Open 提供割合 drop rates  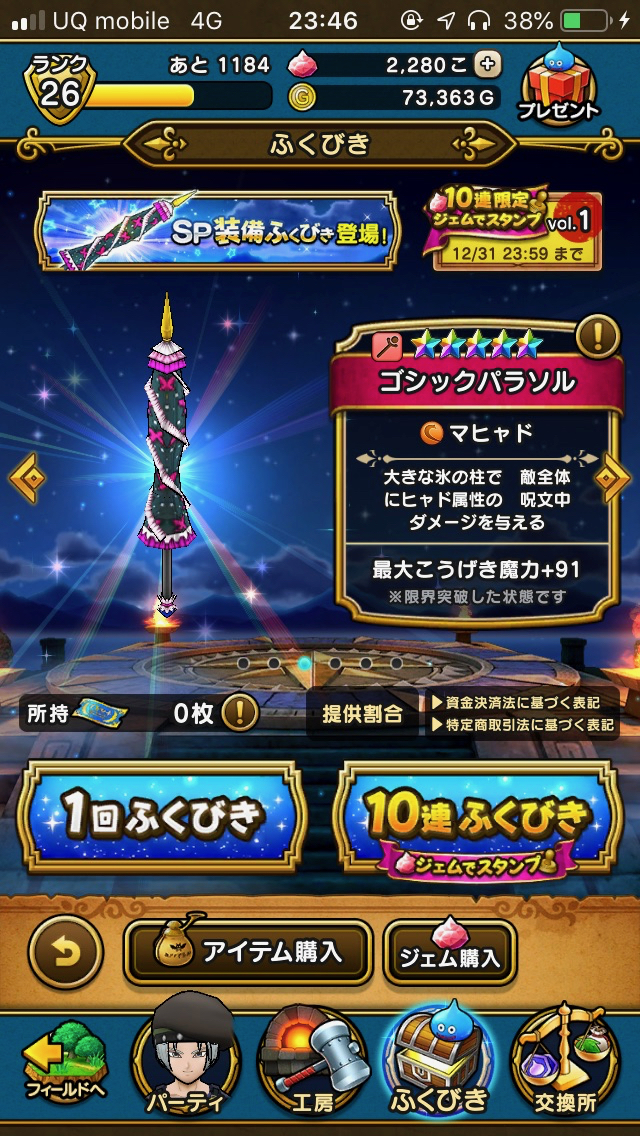361,713
